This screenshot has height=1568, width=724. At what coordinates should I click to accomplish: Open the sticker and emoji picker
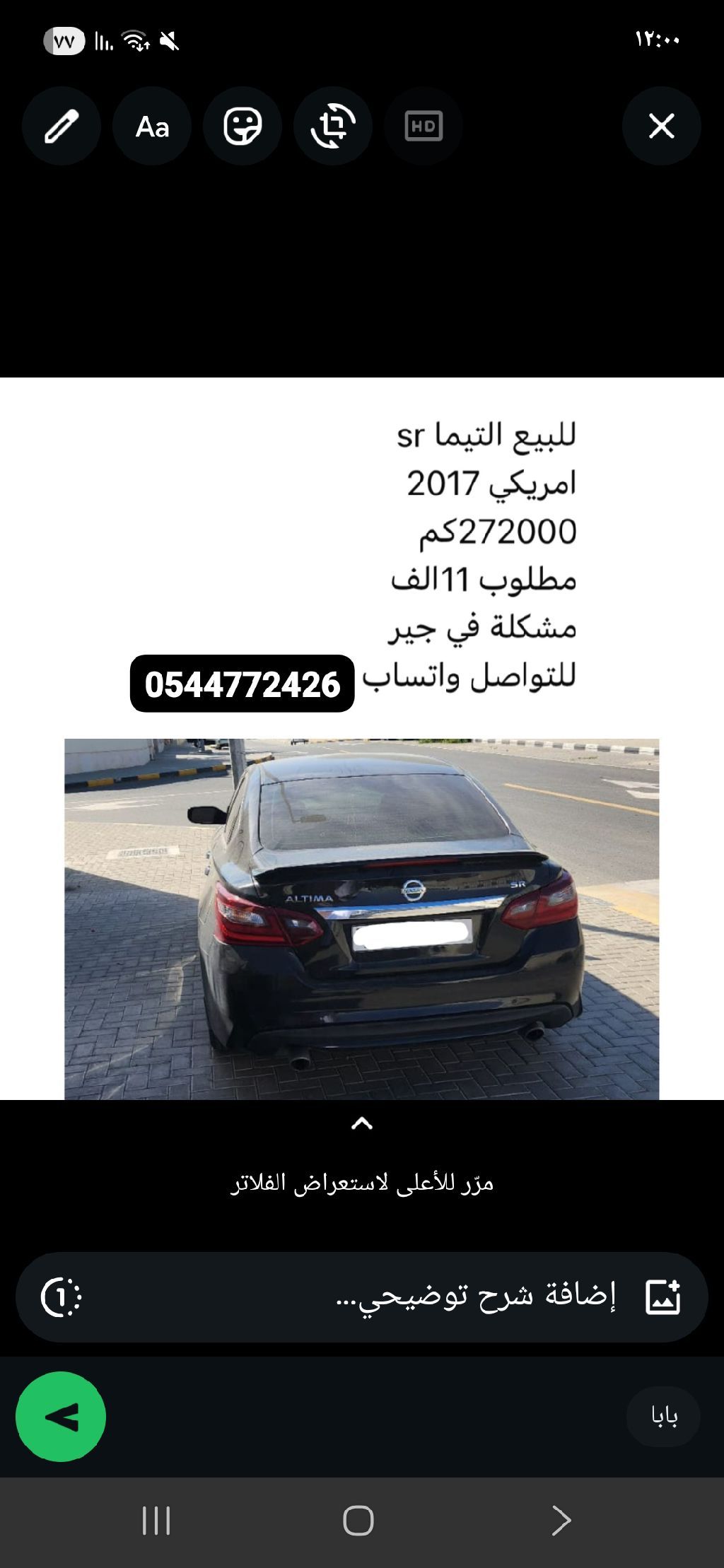243,127
